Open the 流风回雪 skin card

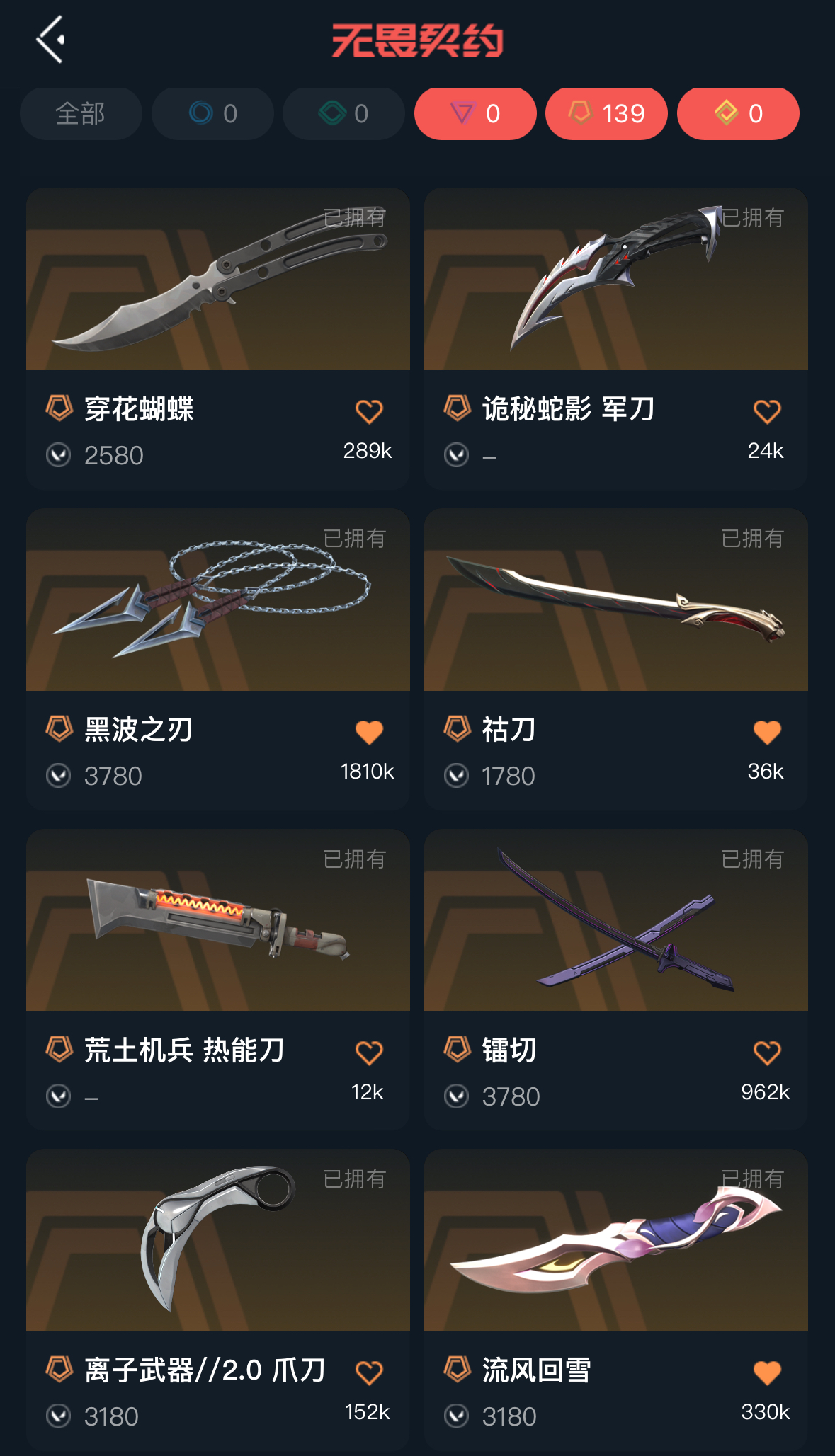[616, 1300]
